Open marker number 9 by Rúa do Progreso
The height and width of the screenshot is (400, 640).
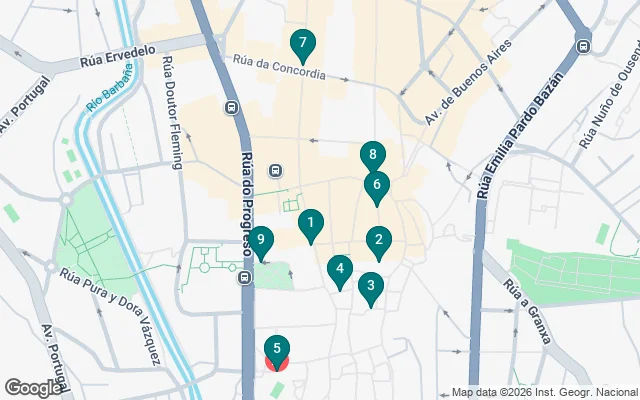click(260, 241)
